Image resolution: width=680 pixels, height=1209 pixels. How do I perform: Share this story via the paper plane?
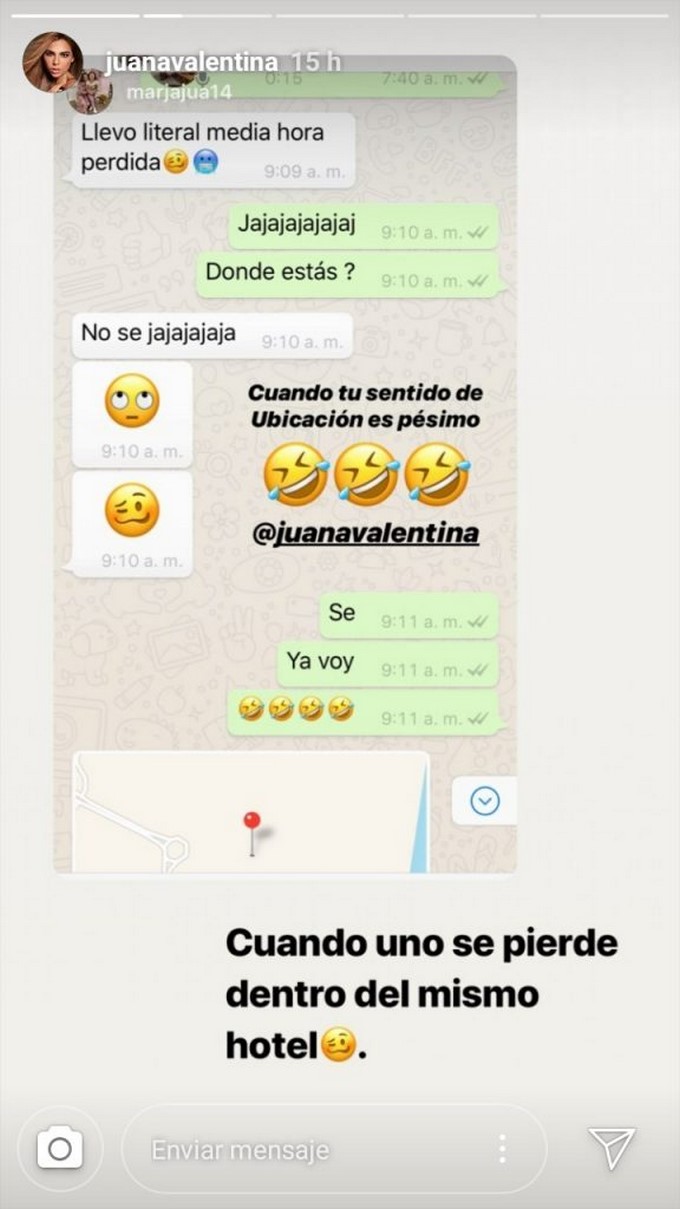tap(611, 1148)
